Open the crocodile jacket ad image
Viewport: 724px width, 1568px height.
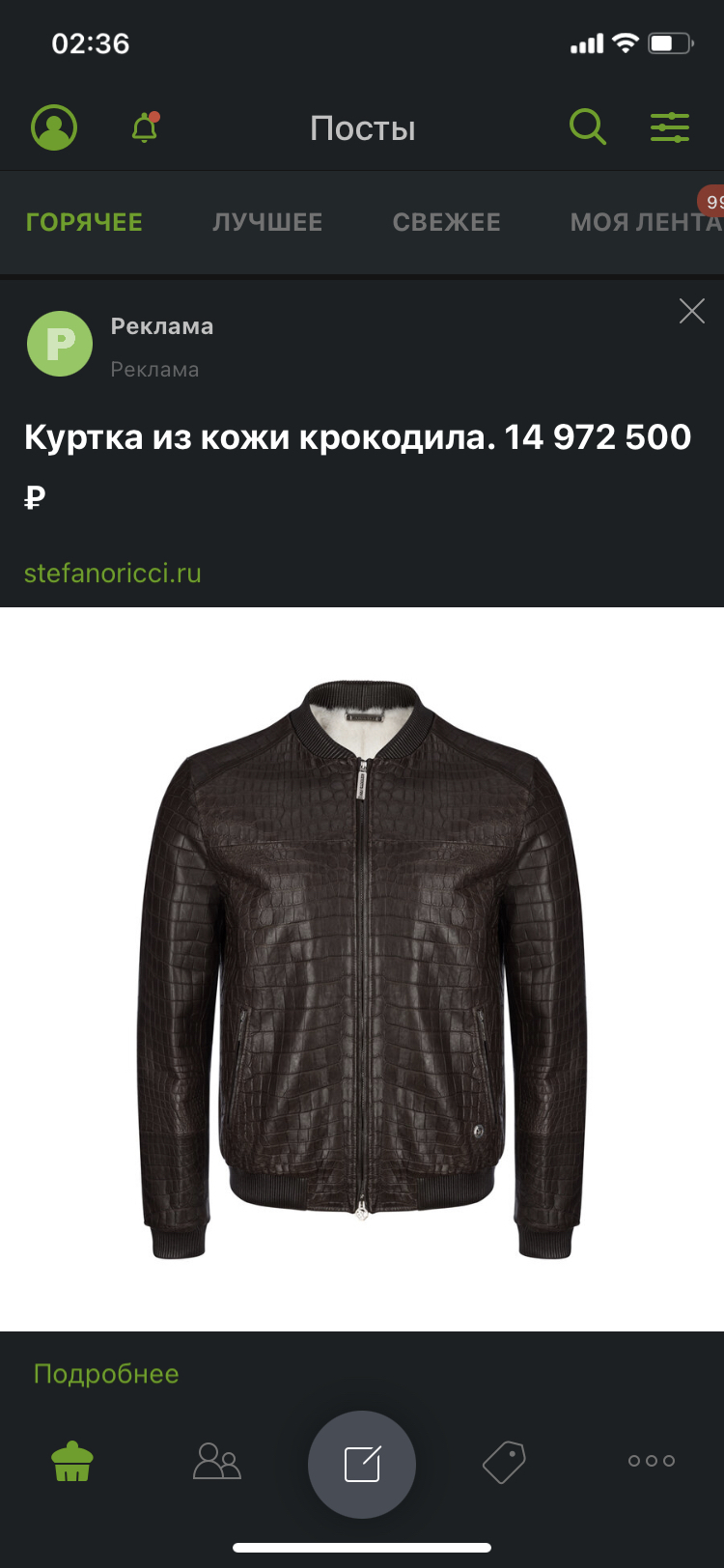click(x=362, y=968)
